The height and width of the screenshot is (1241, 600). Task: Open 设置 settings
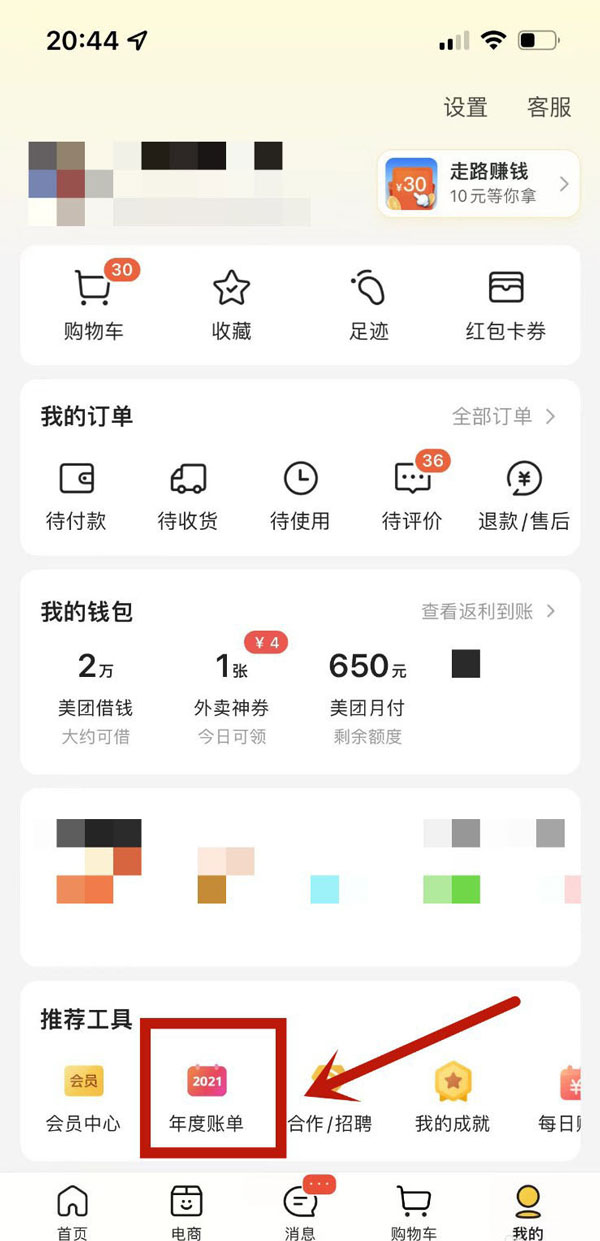[465, 108]
